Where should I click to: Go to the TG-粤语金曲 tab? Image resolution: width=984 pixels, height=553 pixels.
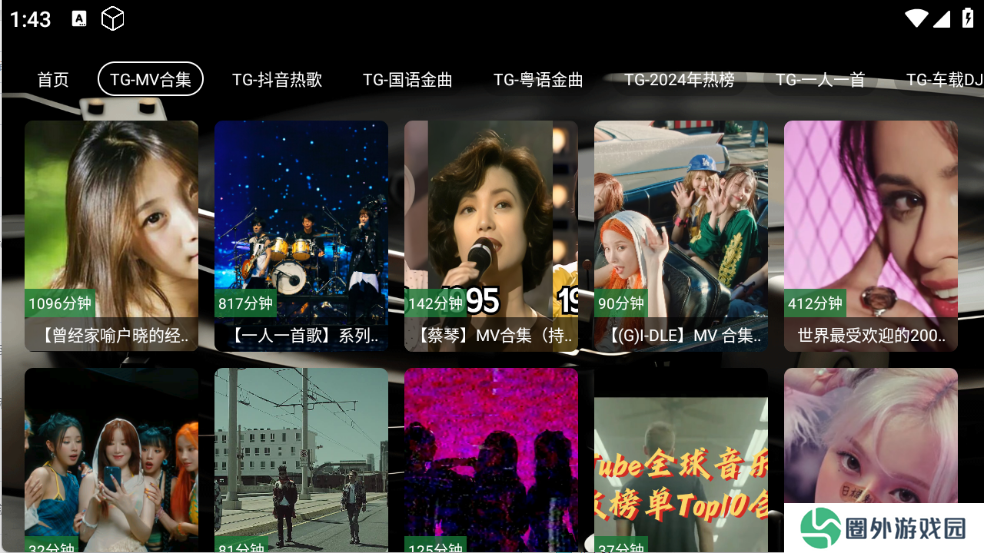point(538,80)
